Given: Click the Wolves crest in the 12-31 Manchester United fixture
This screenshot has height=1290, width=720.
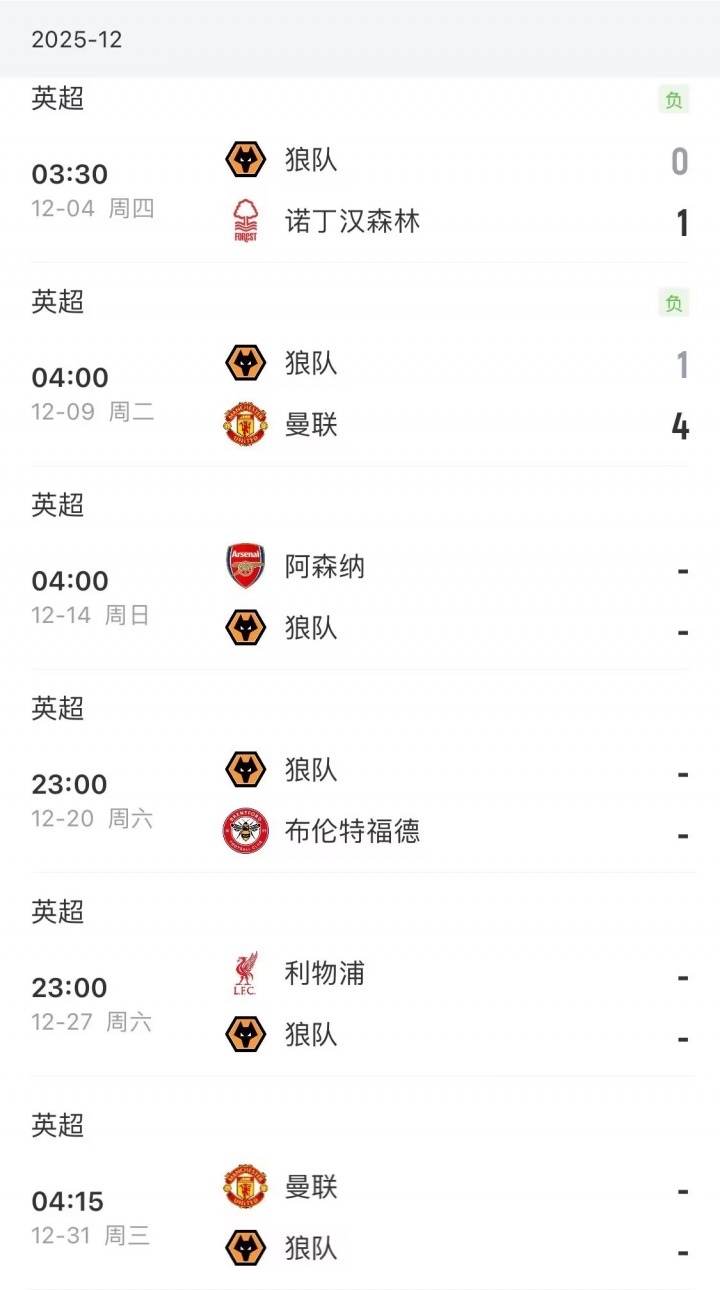Looking at the screenshot, I should pos(244,1248).
